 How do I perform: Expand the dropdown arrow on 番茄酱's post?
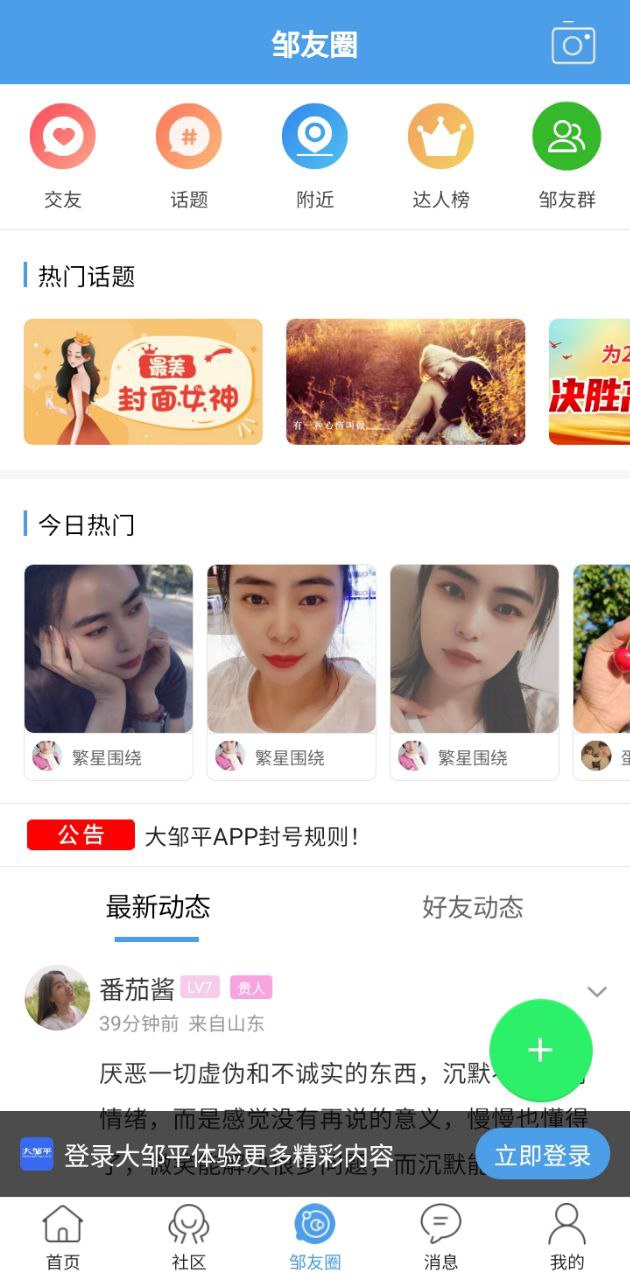(596, 992)
